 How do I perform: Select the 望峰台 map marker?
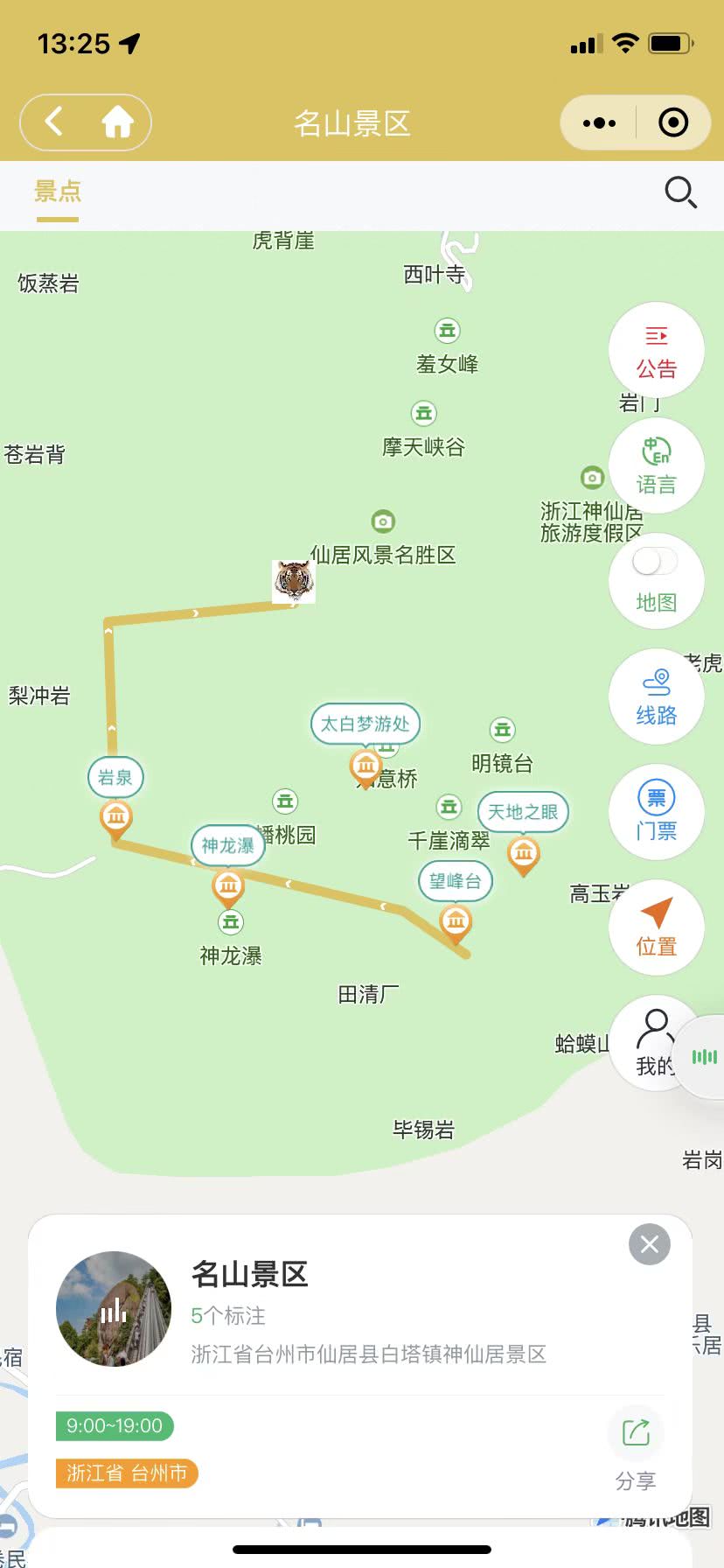coord(456,920)
